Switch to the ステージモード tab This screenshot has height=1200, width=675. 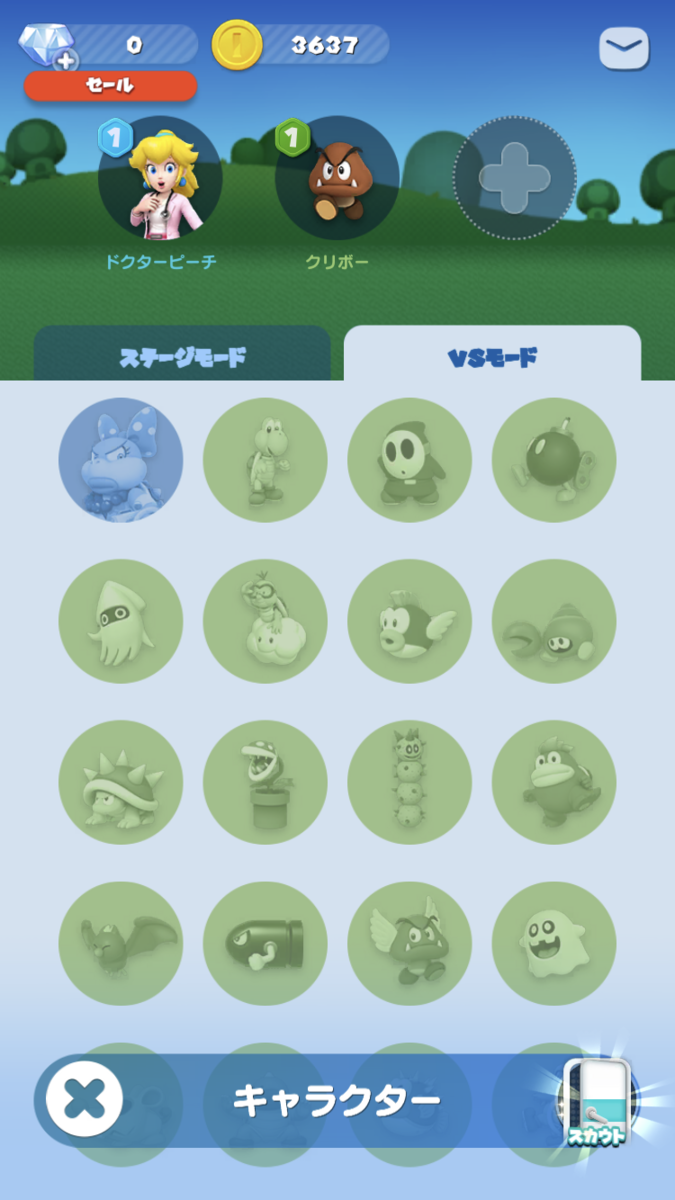click(x=182, y=356)
